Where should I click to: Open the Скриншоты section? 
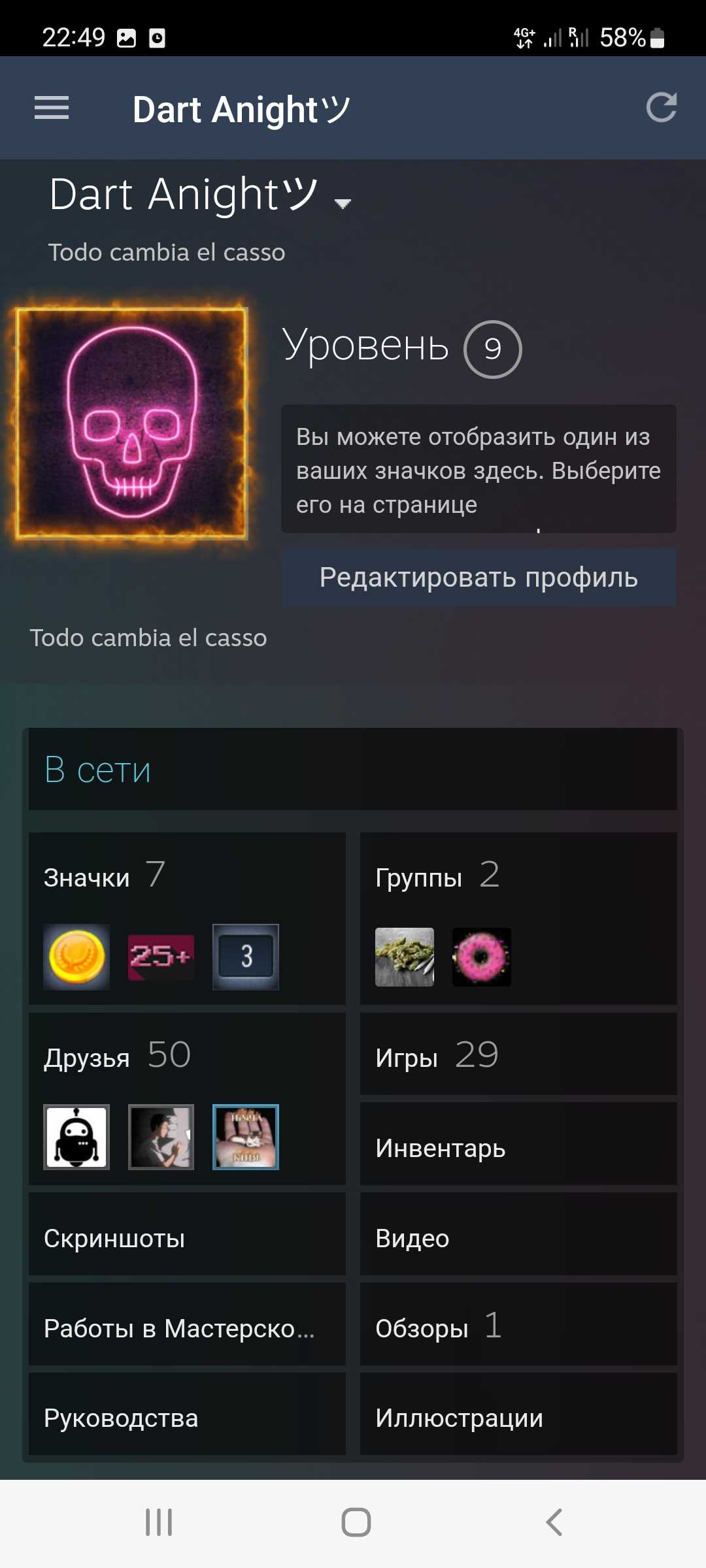click(x=186, y=1237)
